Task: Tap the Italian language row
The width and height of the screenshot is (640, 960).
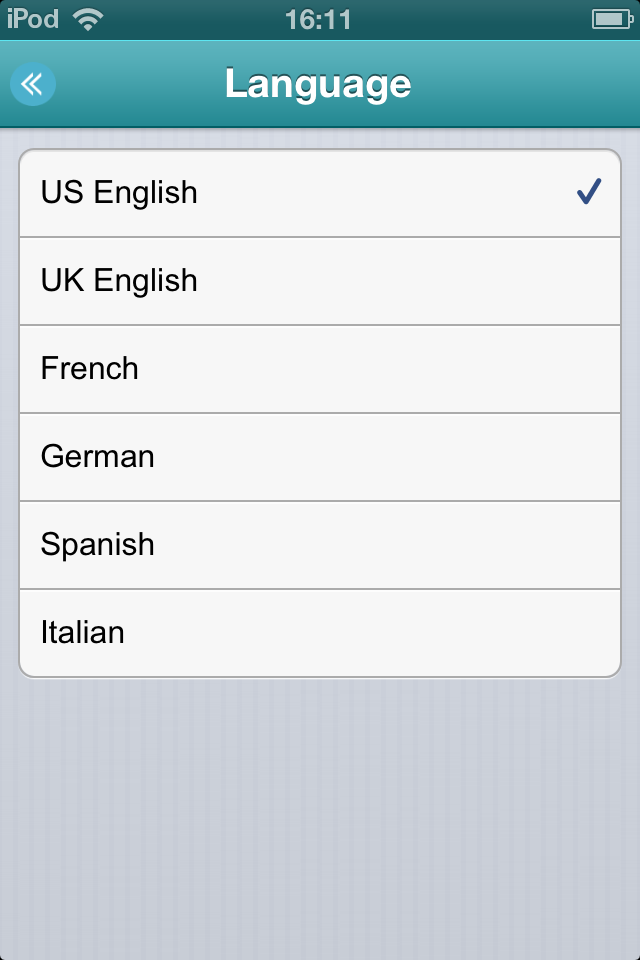Action: 320,633
